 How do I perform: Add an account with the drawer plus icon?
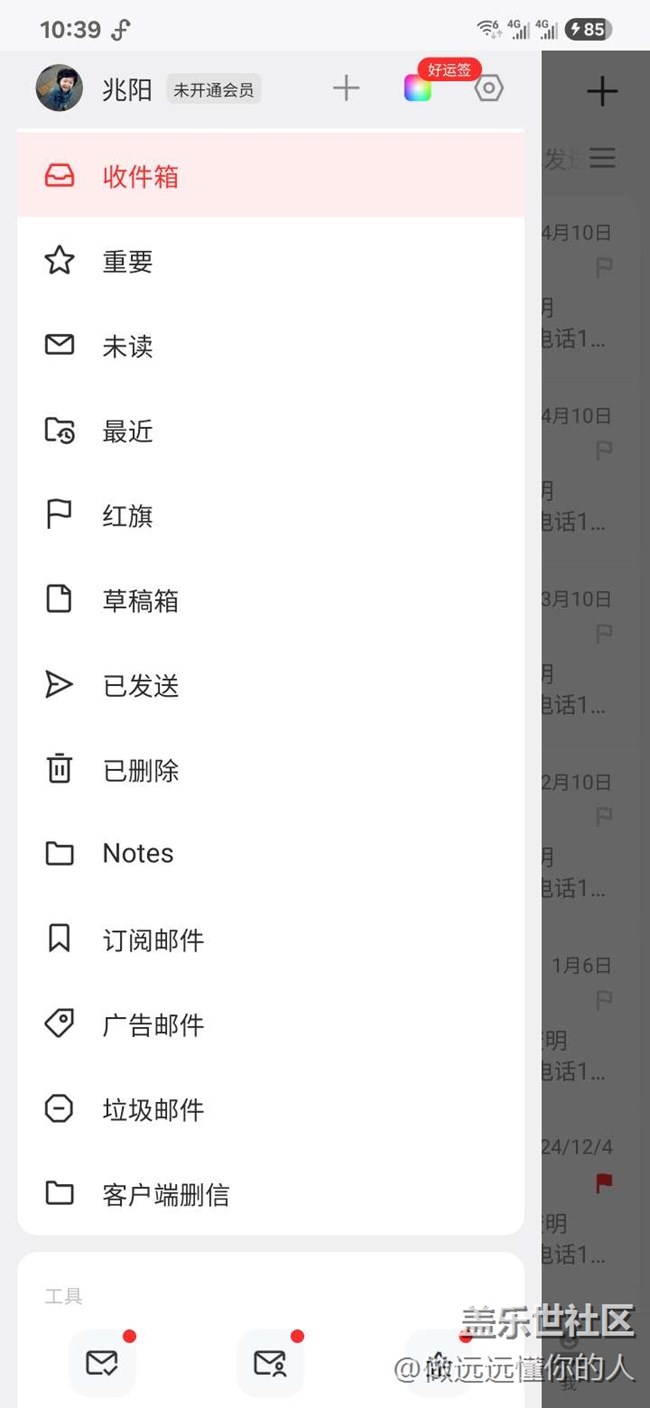pyautogui.click(x=346, y=89)
